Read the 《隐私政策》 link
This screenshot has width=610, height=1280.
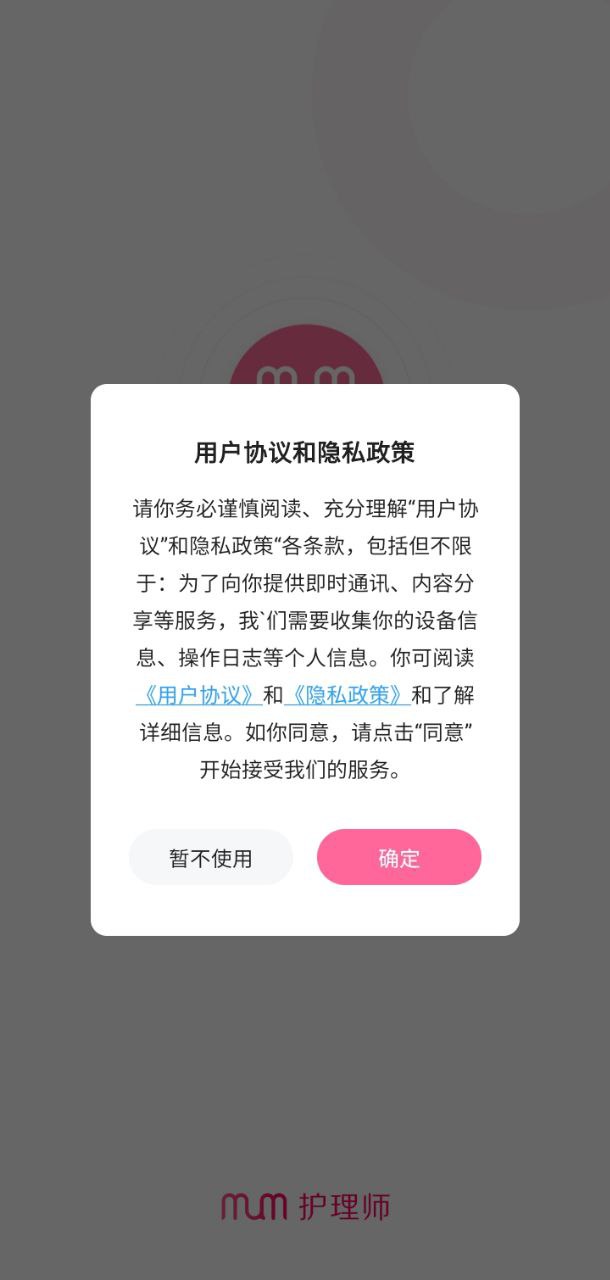pyautogui.click(x=347, y=695)
